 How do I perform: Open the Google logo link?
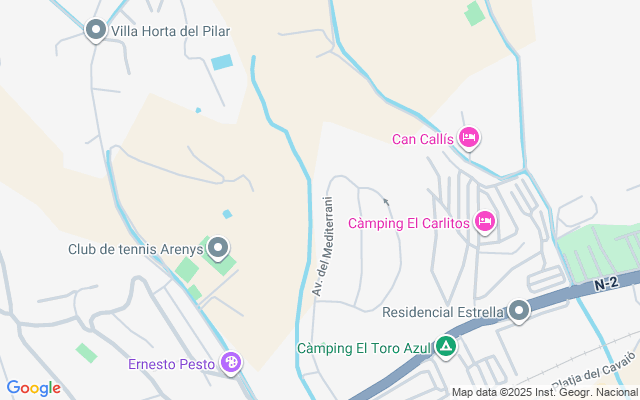tap(33, 388)
